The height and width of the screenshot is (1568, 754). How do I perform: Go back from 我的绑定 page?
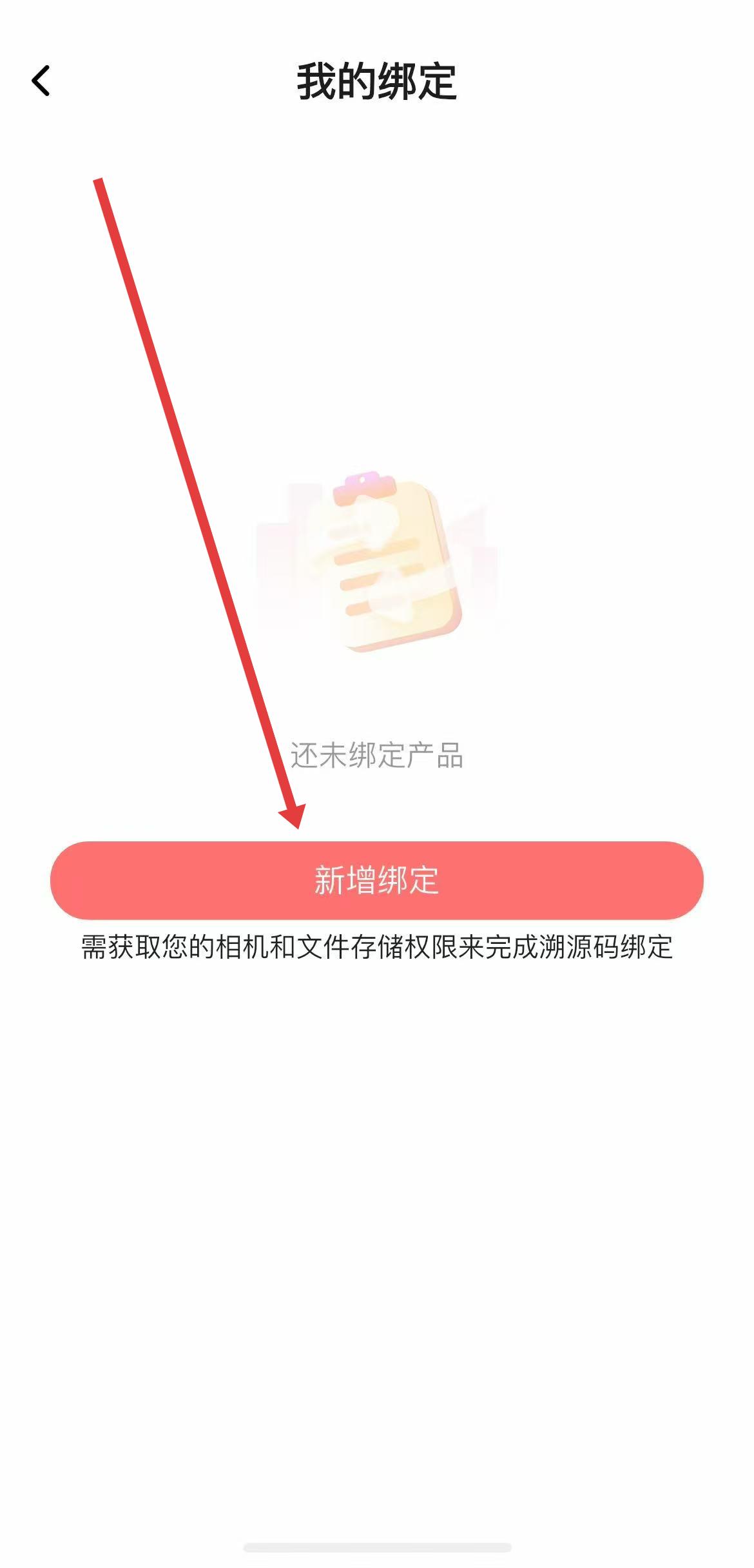41,81
